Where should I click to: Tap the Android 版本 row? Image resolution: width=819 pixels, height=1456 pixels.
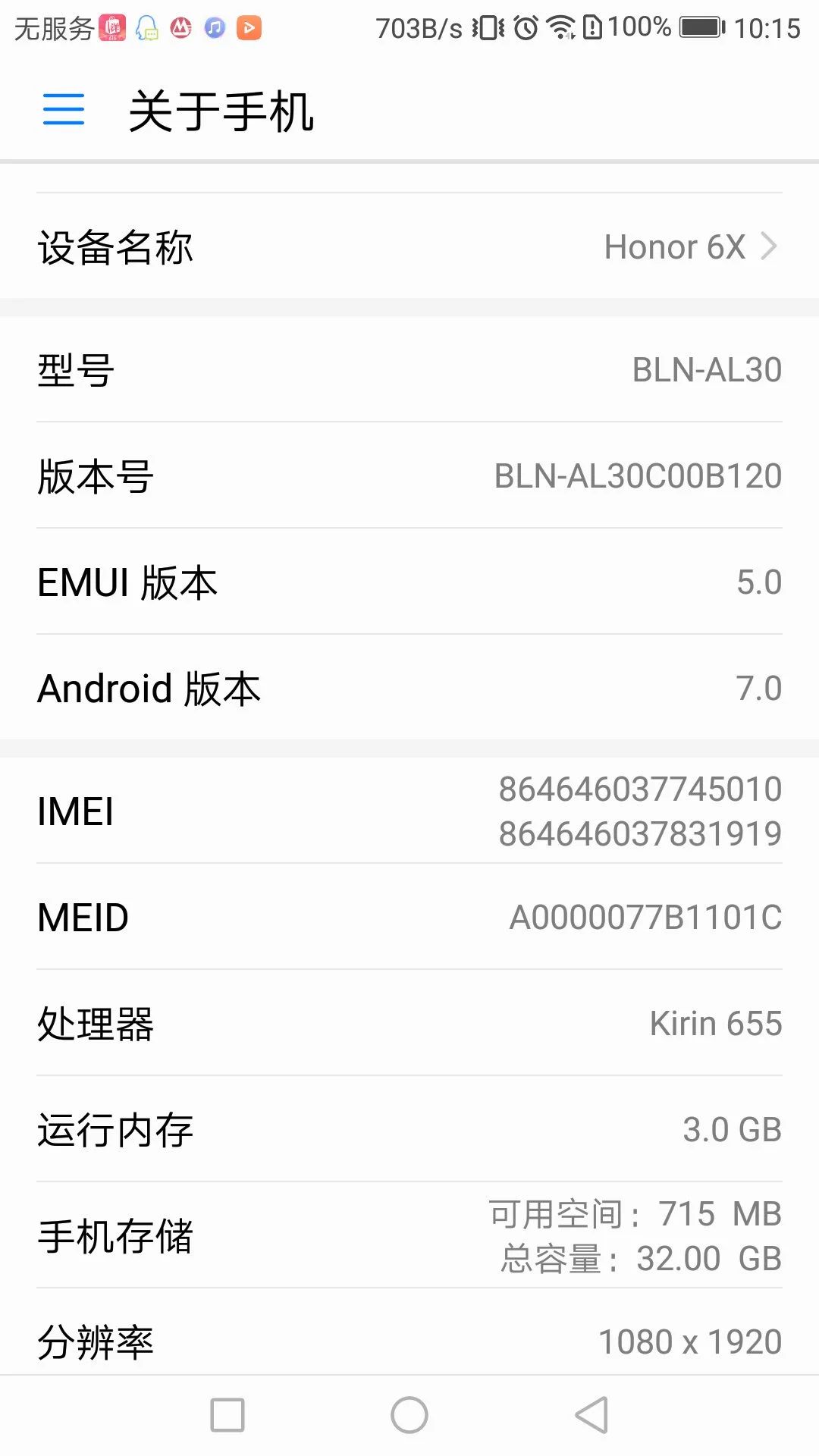coord(409,688)
